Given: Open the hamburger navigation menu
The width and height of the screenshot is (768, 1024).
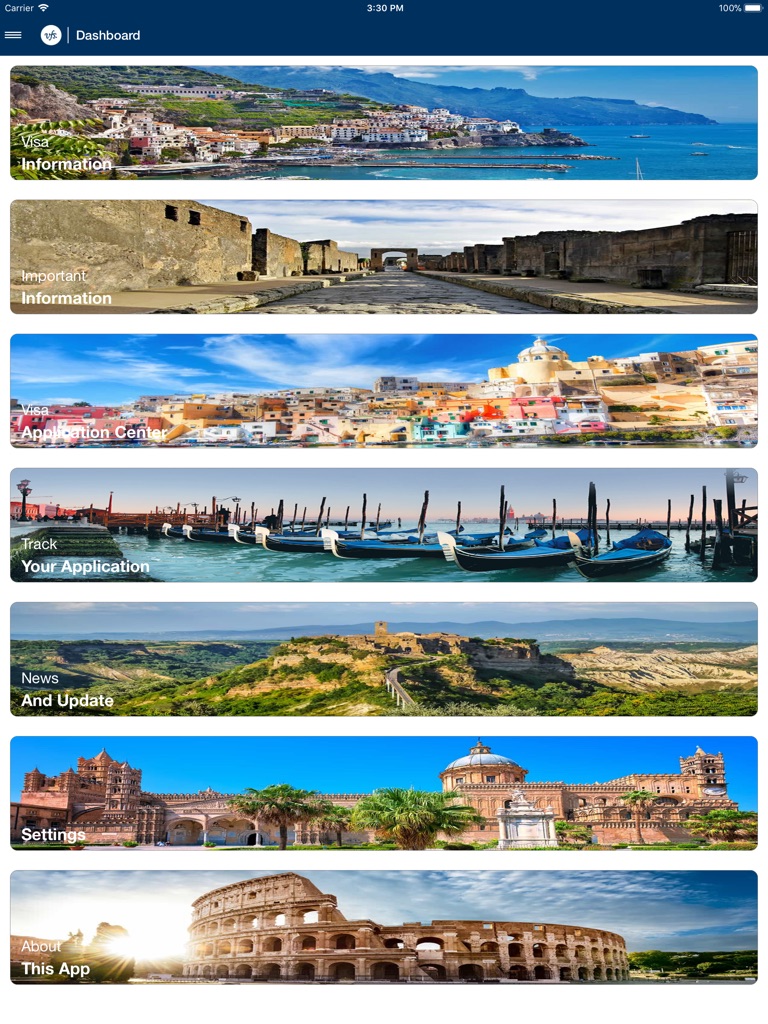Looking at the screenshot, I should 13,34.
